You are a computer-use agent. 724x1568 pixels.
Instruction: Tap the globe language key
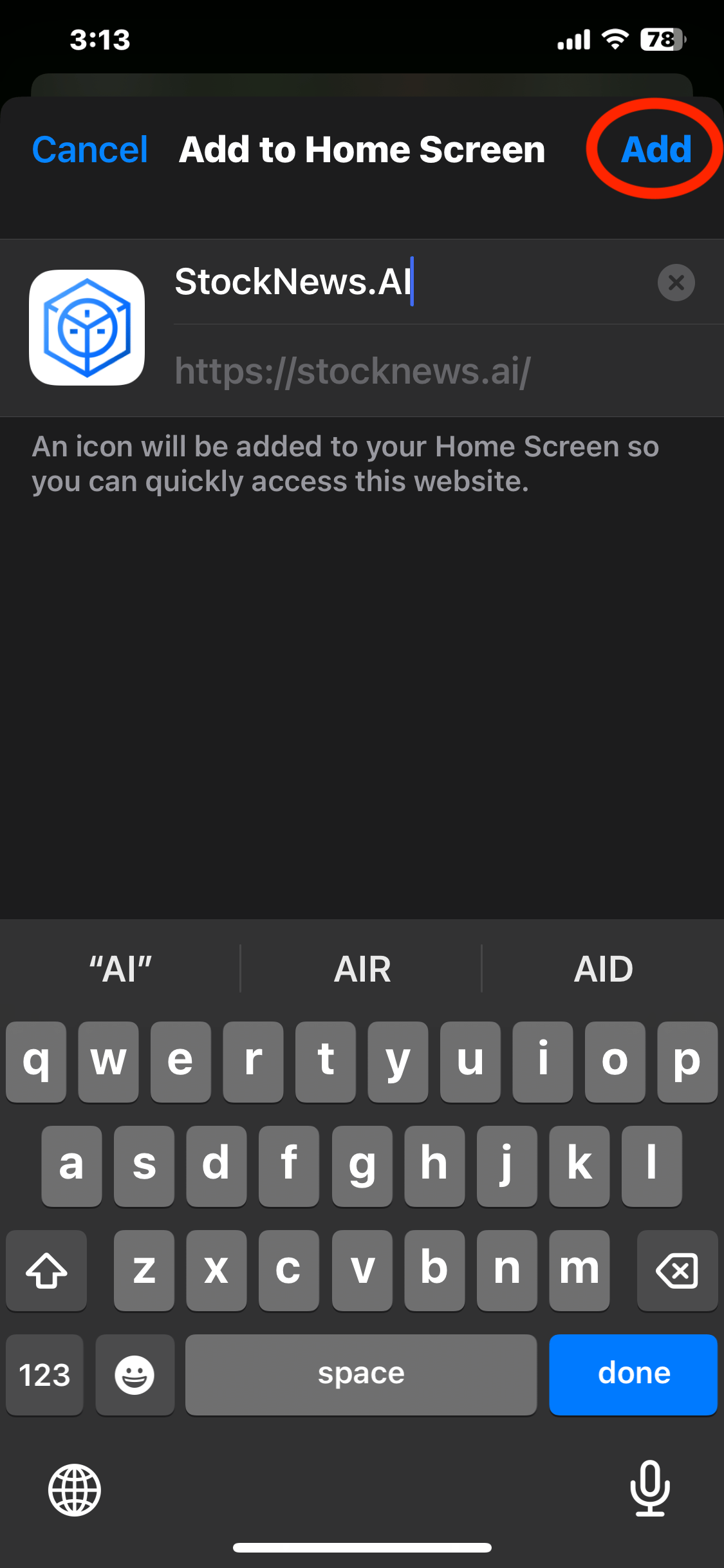[75, 1490]
